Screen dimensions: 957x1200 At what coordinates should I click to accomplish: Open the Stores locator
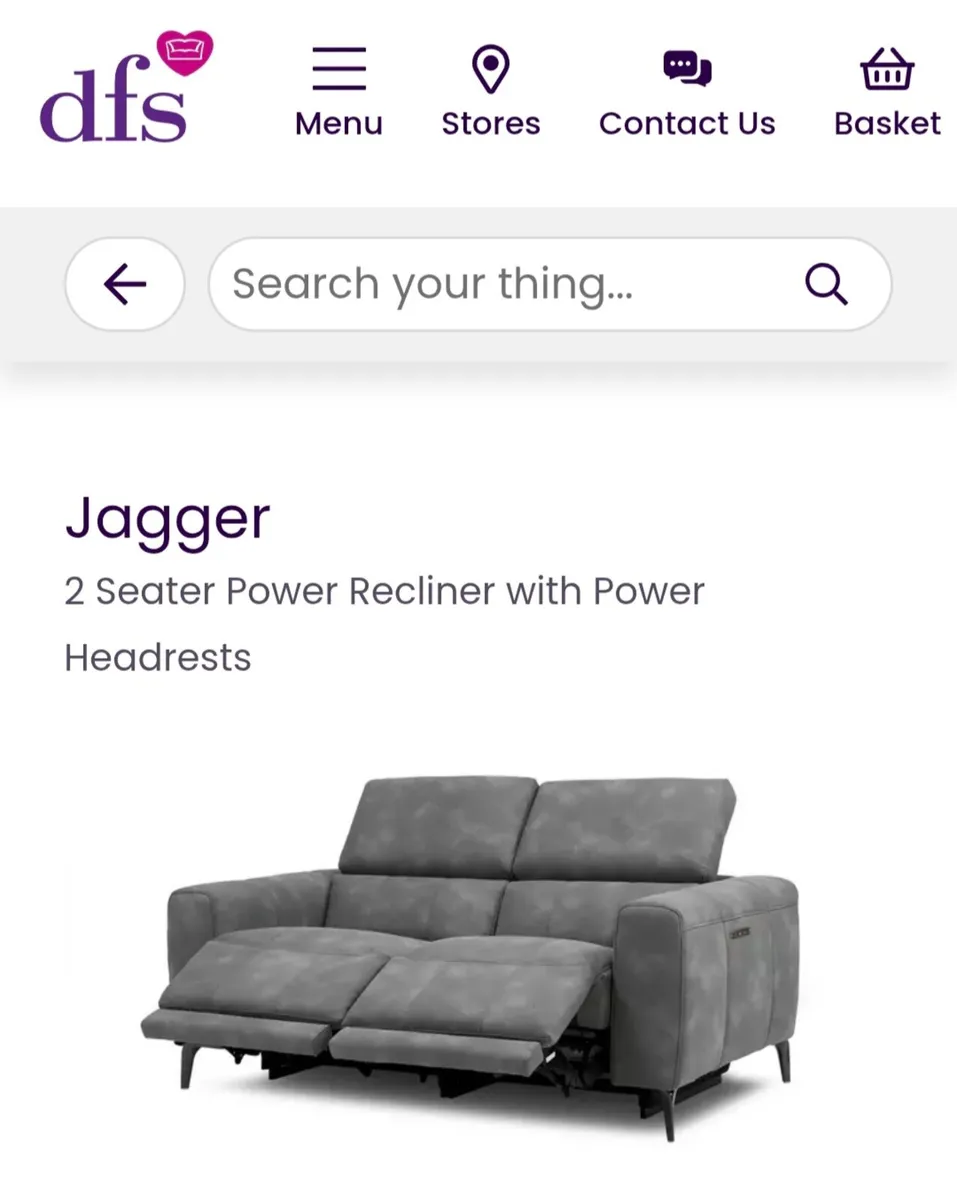(490, 93)
